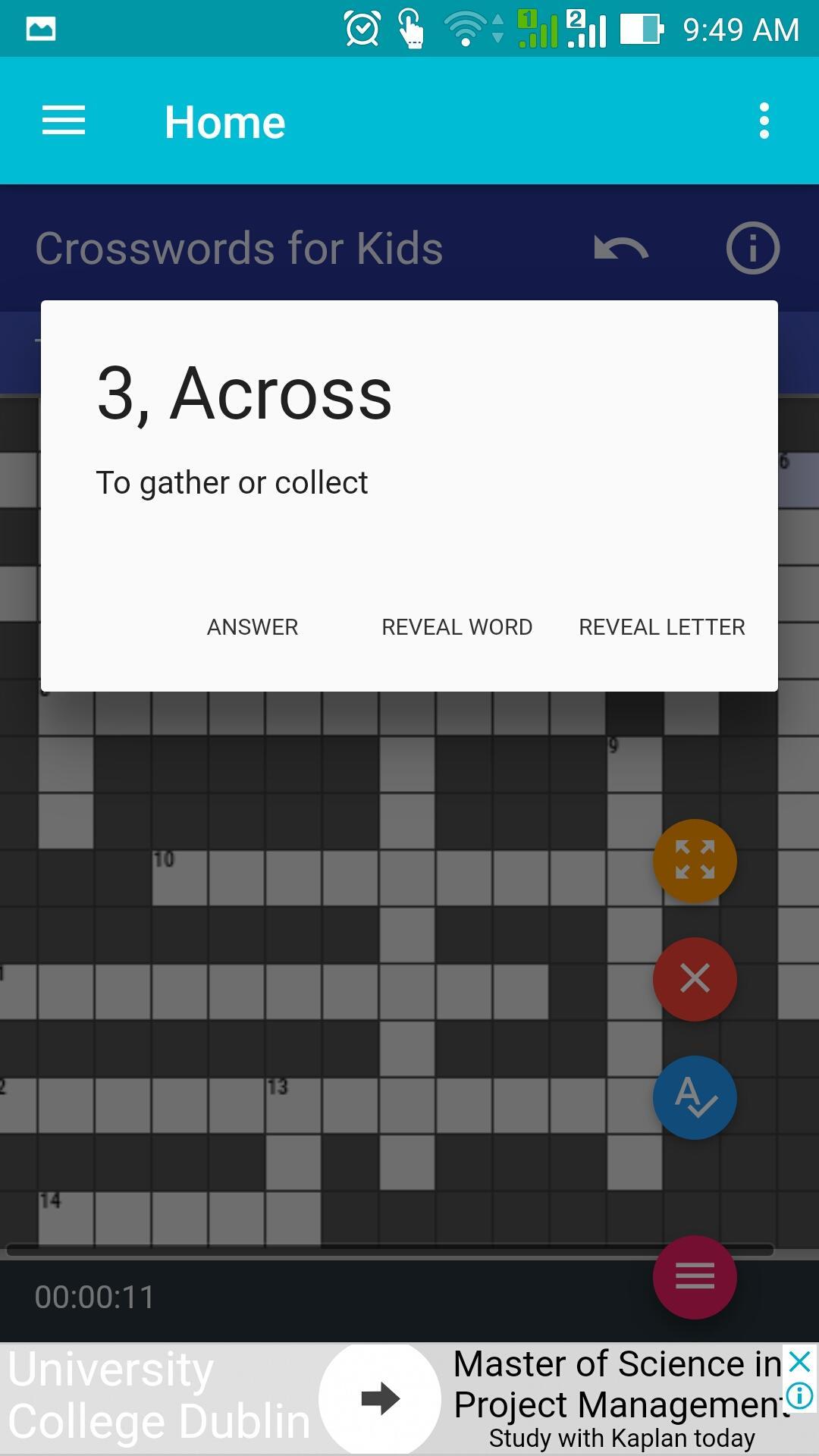Open the puzzle info icon
The width and height of the screenshot is (819, 1456).
coord(752,248)
